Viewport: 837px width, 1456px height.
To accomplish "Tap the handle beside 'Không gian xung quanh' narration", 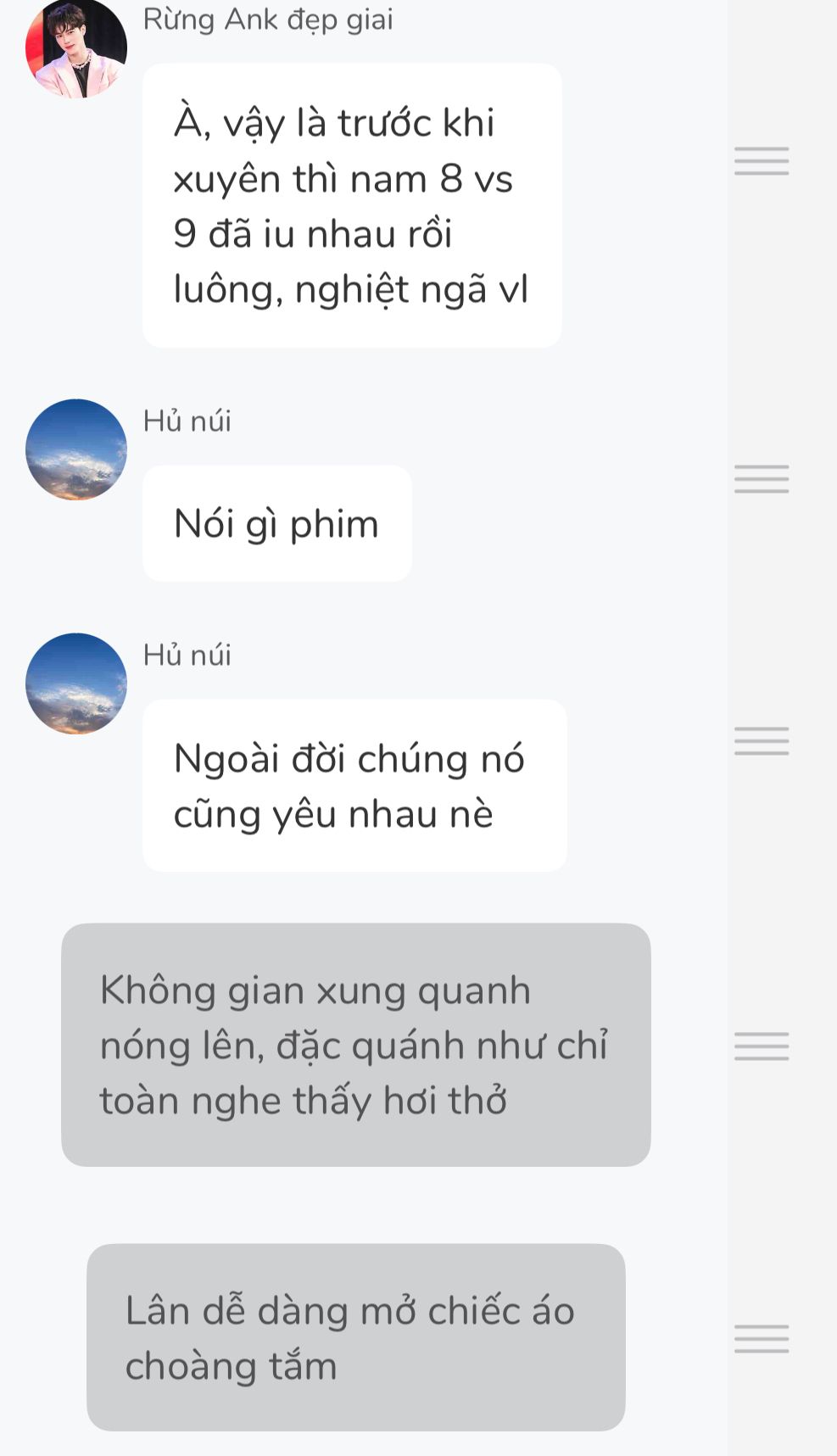I will [x=761, y=1046].
